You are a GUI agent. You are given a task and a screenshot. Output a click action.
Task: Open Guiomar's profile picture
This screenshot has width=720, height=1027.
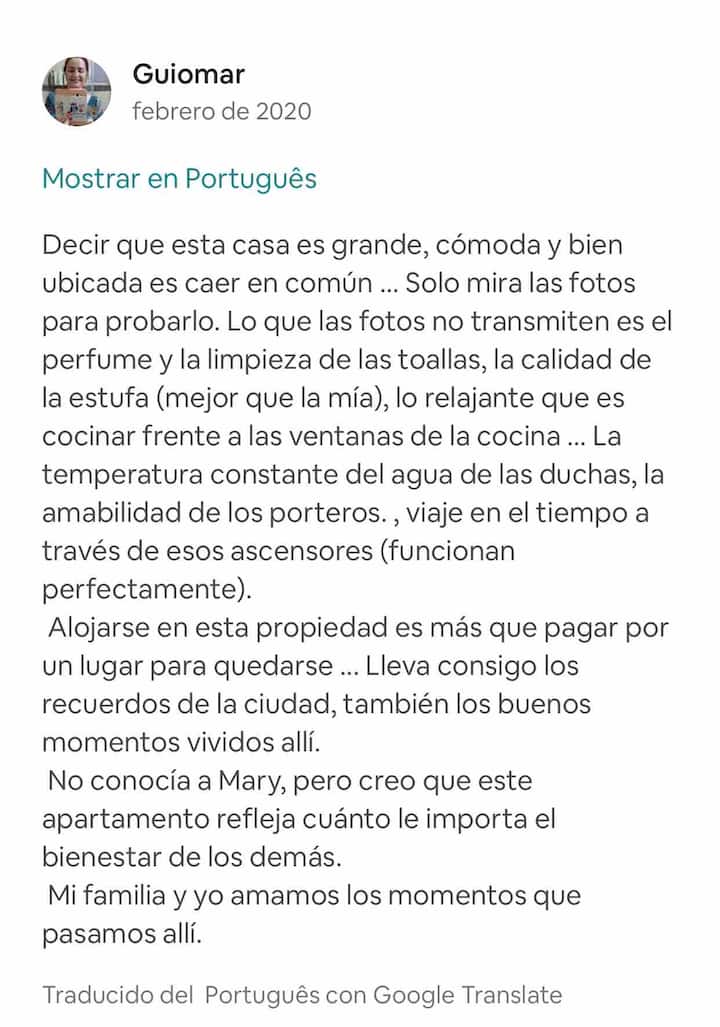coord(76,92)
